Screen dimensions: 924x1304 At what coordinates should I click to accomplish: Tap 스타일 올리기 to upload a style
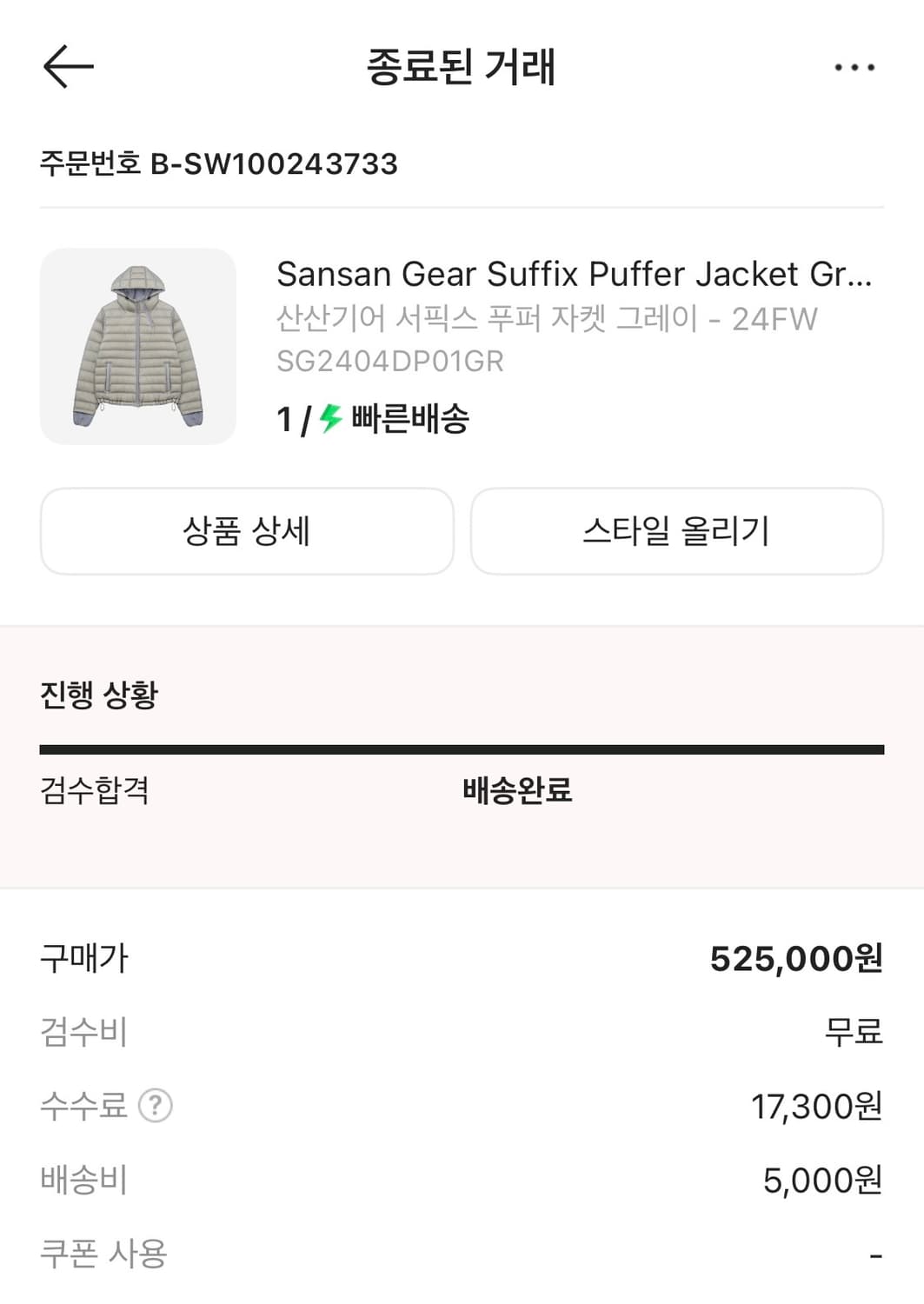click(x=675, y=531)
